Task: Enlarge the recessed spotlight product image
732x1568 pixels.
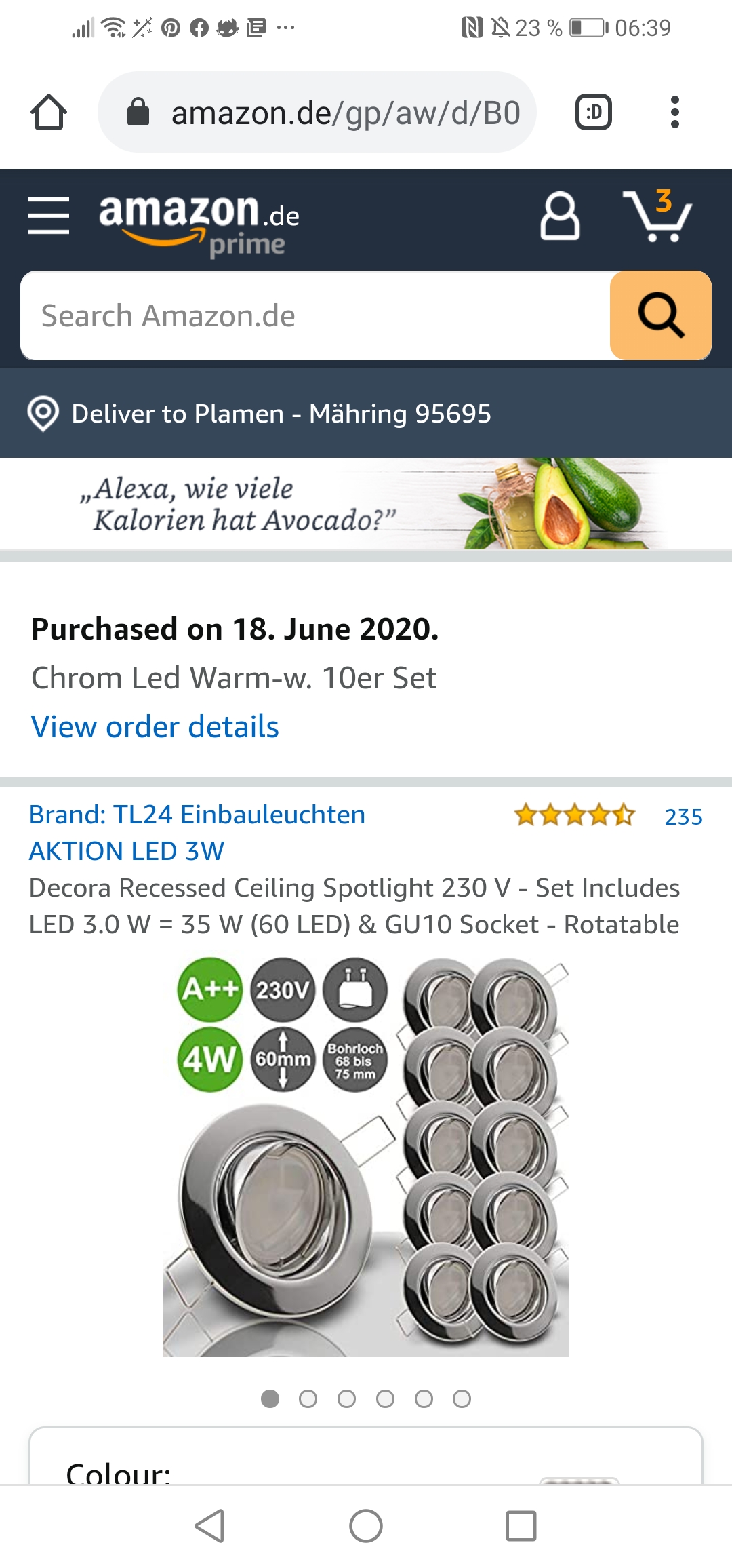Action: (x=366, y=1156)
